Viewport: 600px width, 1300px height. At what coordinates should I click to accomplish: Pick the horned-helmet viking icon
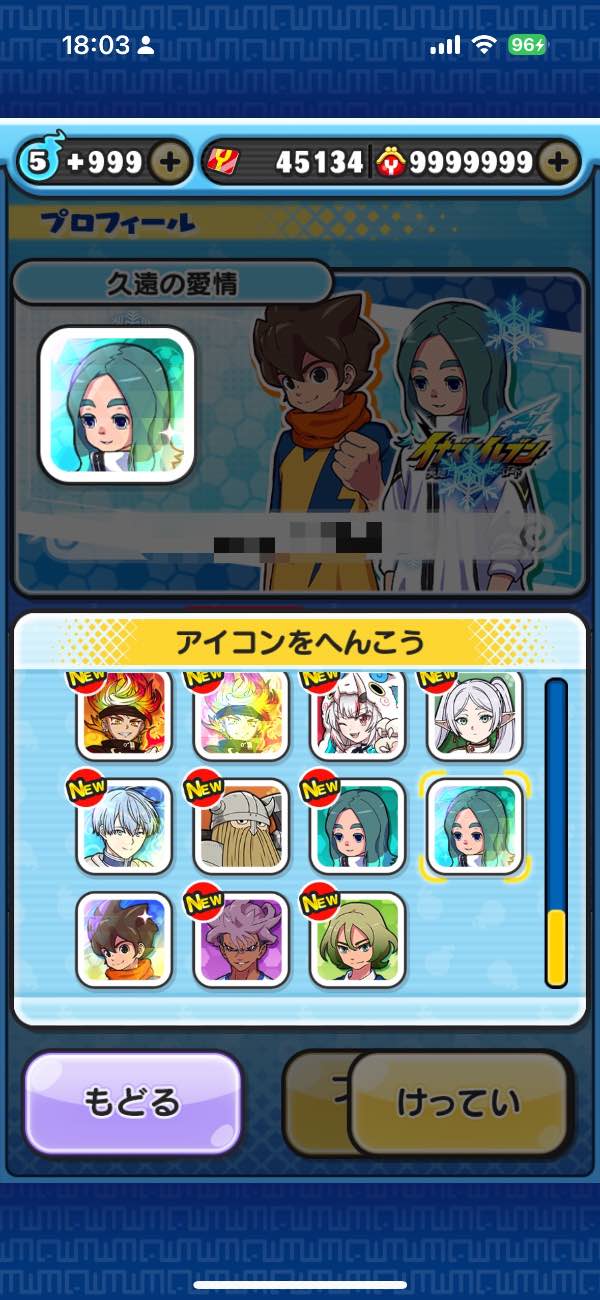coord(241,826)
